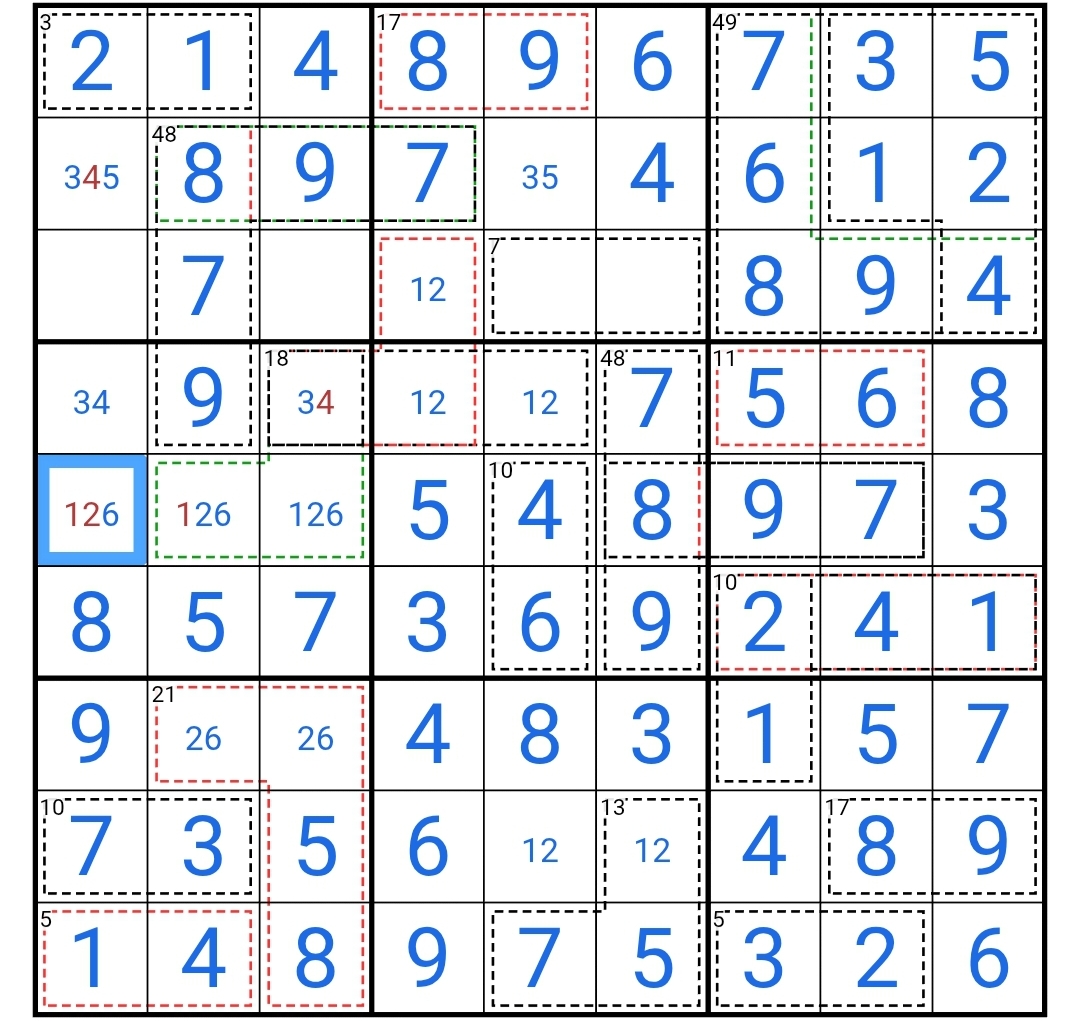Tap the cage 5 cell containing 3
The height and width of the screenshot is (1021, 1080).
point(764,958)
